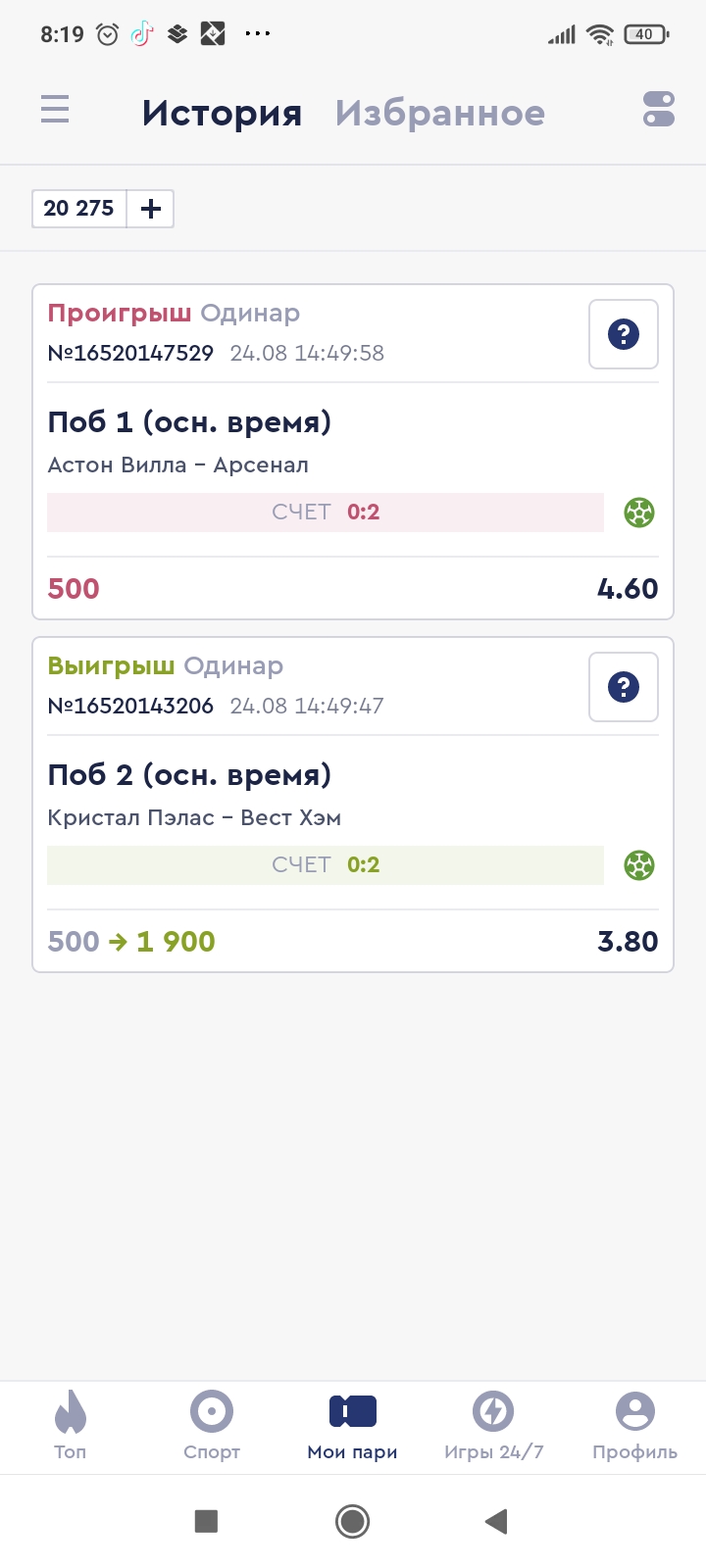Screen dimensions: 706x1568
Task: Go to the Топ tab
Action: (71, 1426)
